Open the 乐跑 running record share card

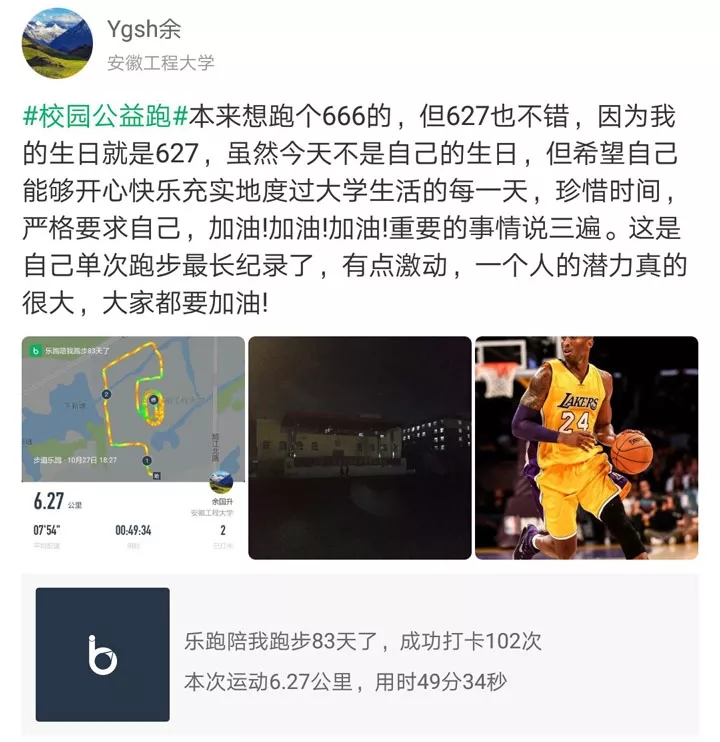tap(360, 655)
